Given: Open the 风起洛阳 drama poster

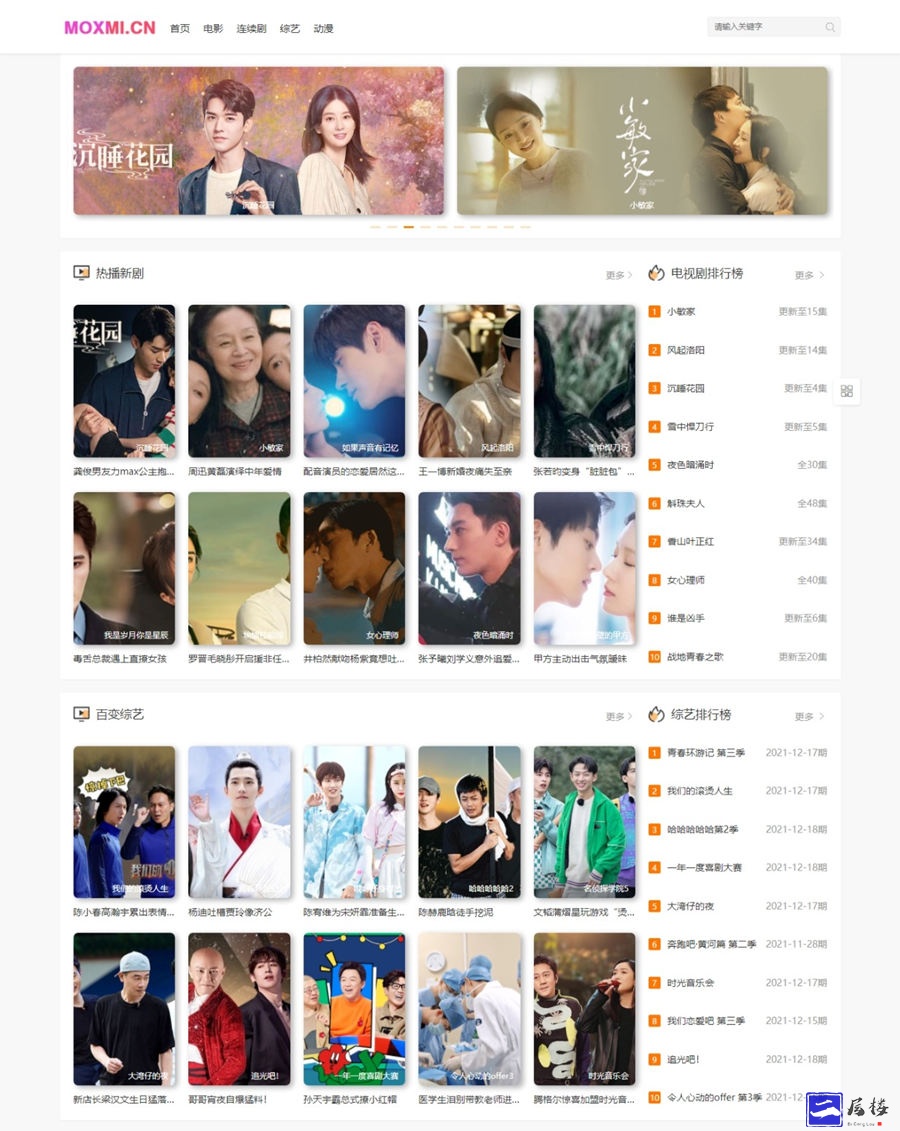Looking at the screenshot, I should (x=469, y=381).
